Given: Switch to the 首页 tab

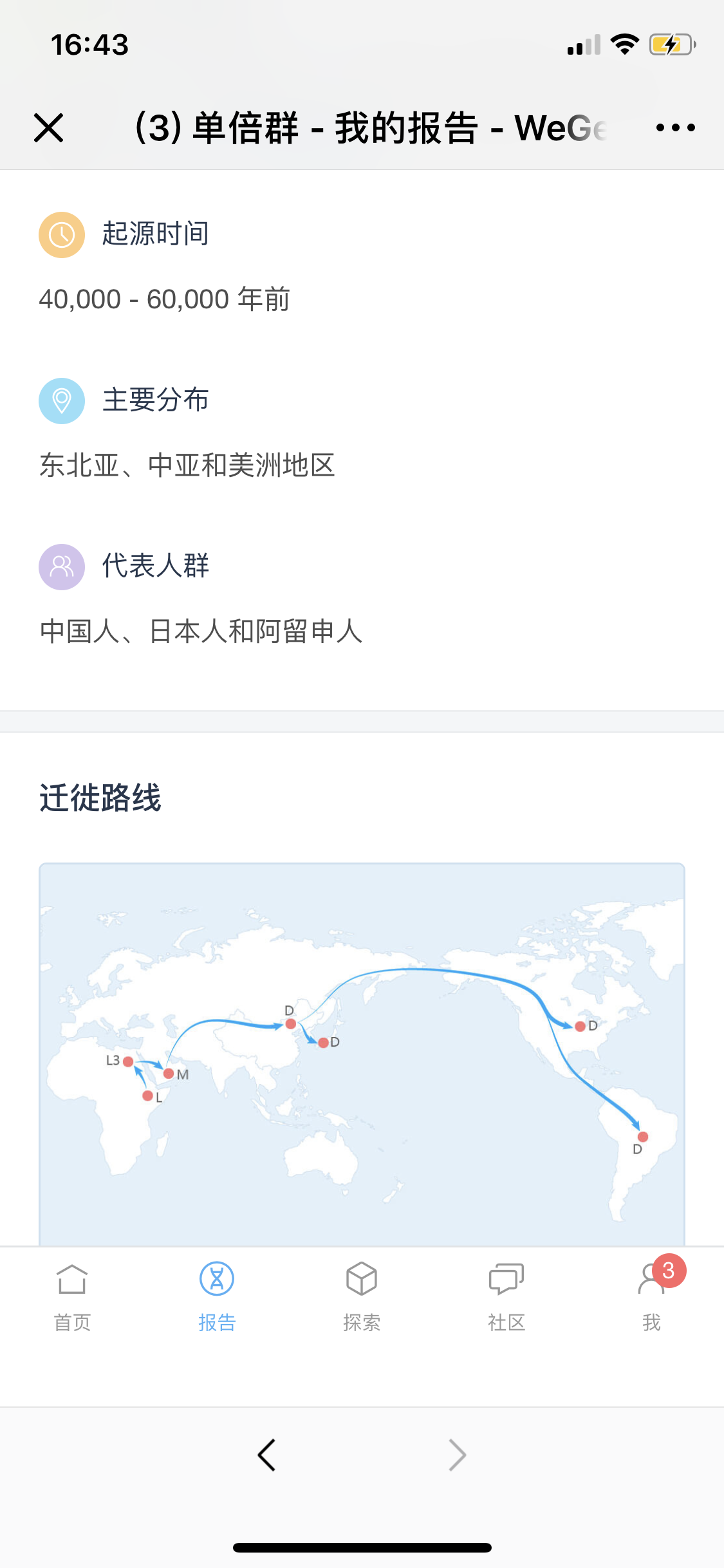Looking at the screenshot, I should 72,1296.
